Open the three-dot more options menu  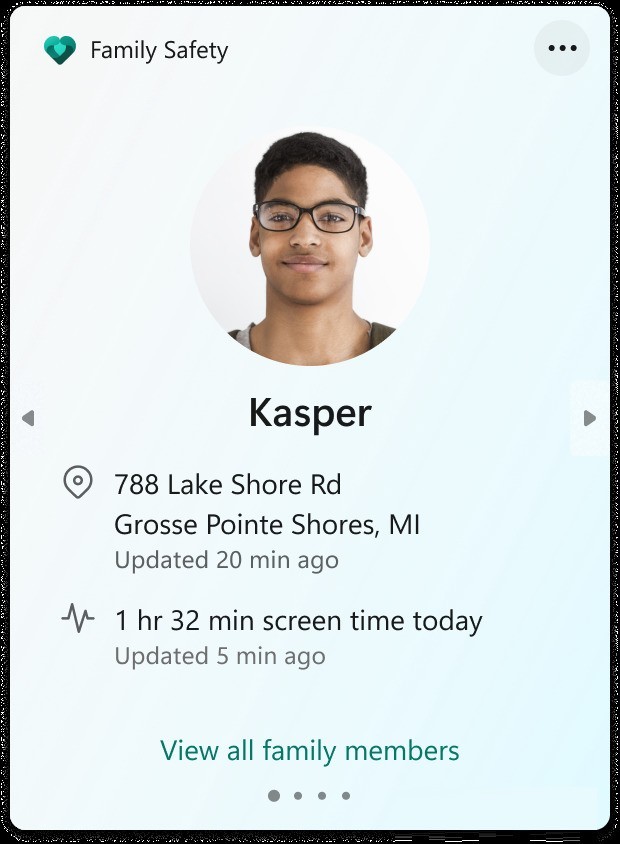[x=562, y=48]
